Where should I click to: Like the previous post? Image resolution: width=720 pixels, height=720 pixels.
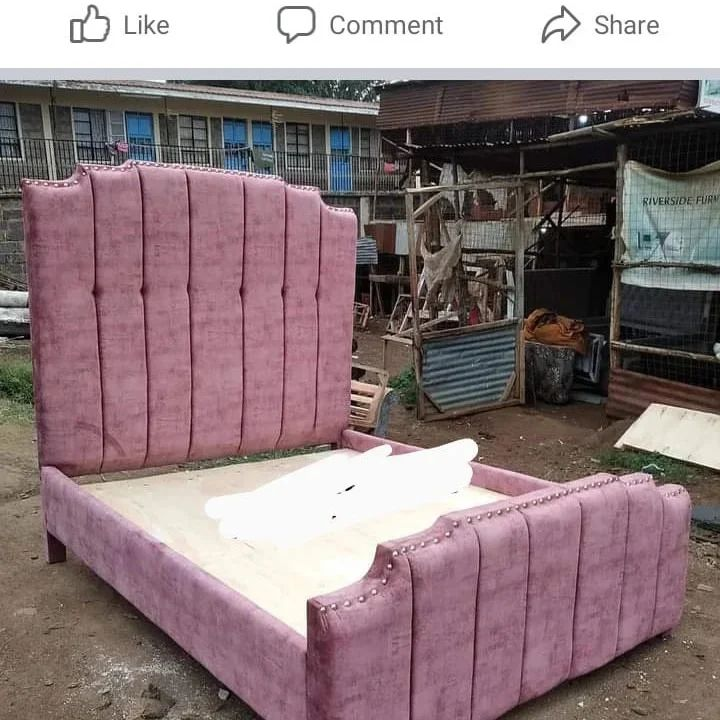point(119,25)
